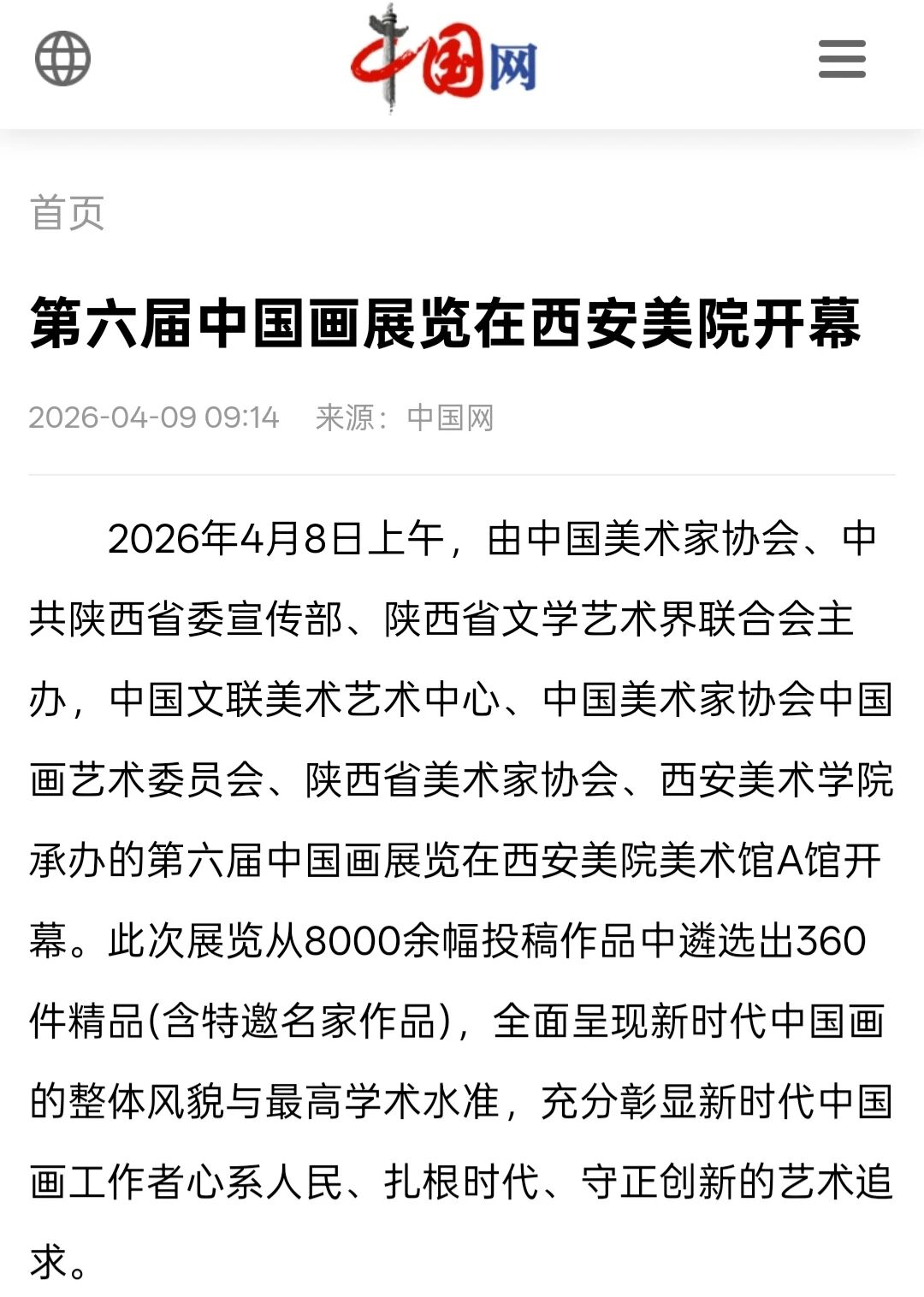This screenshot has width=924, height=1297.
Task: Open the hamburger menu
Action: click(842, 59)
